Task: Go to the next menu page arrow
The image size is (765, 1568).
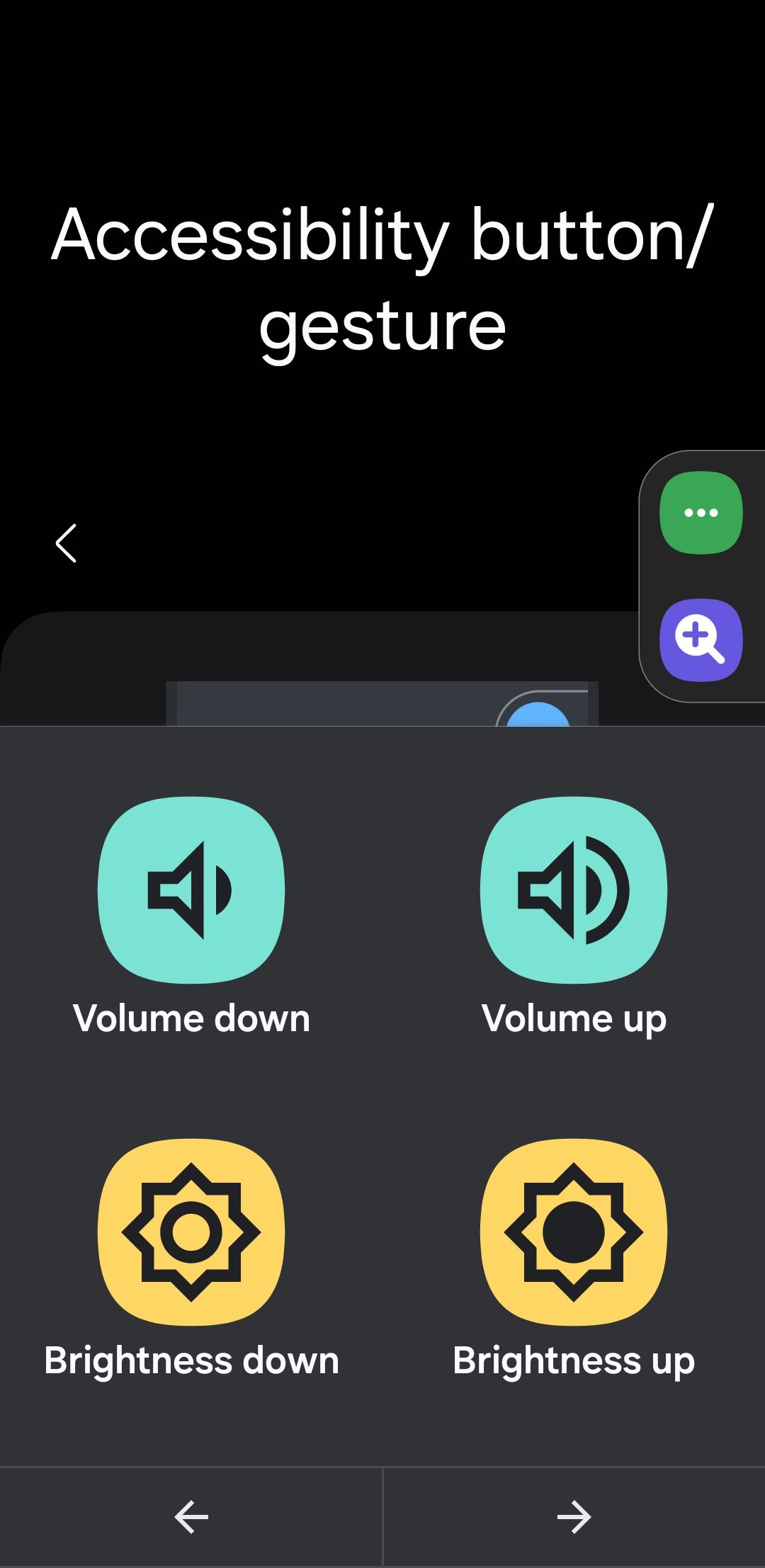Action: click(x=574, y=1517)
